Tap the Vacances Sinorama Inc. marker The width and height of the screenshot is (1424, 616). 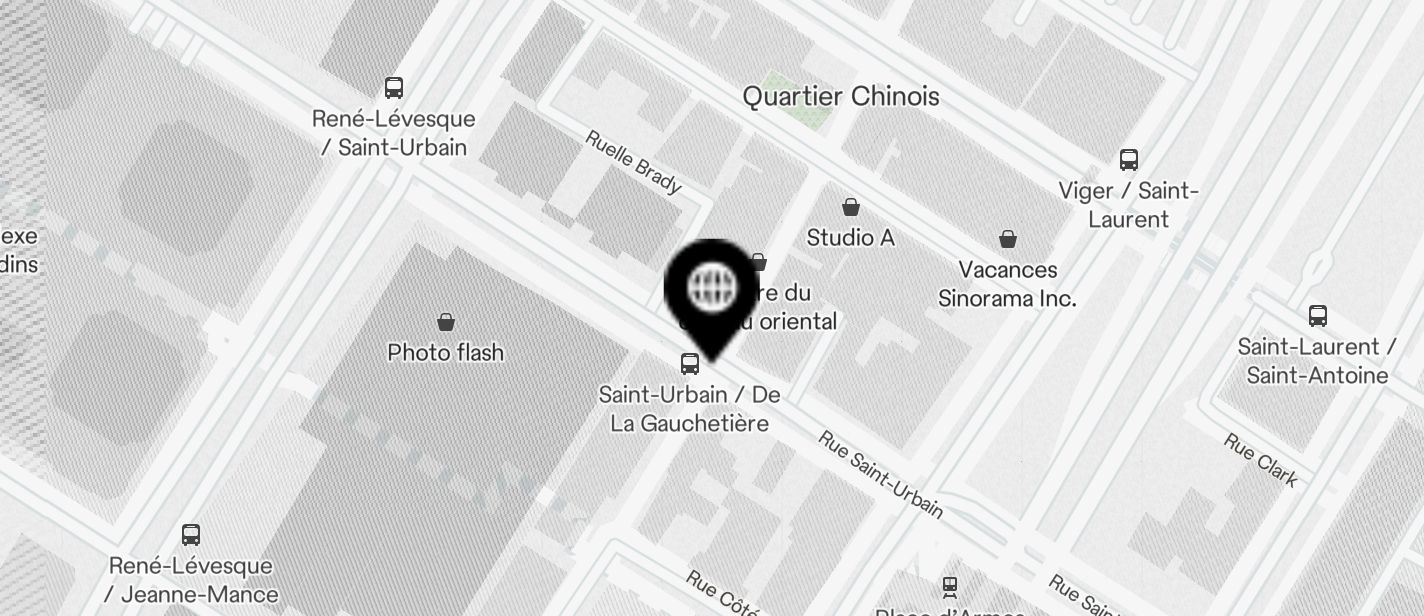[1007, 240]
